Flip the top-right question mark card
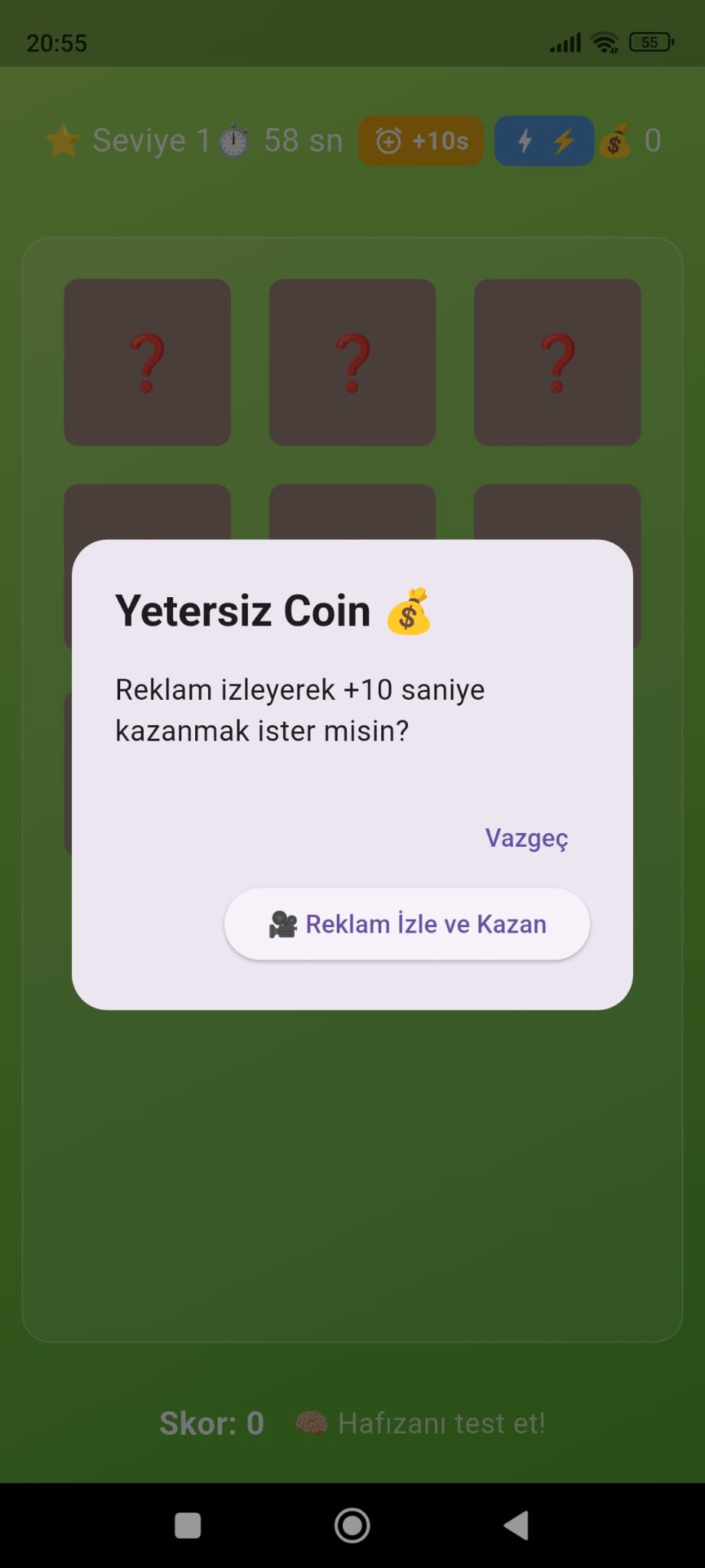The width and height of the screenshot is (705, 1568). [557, 362]
